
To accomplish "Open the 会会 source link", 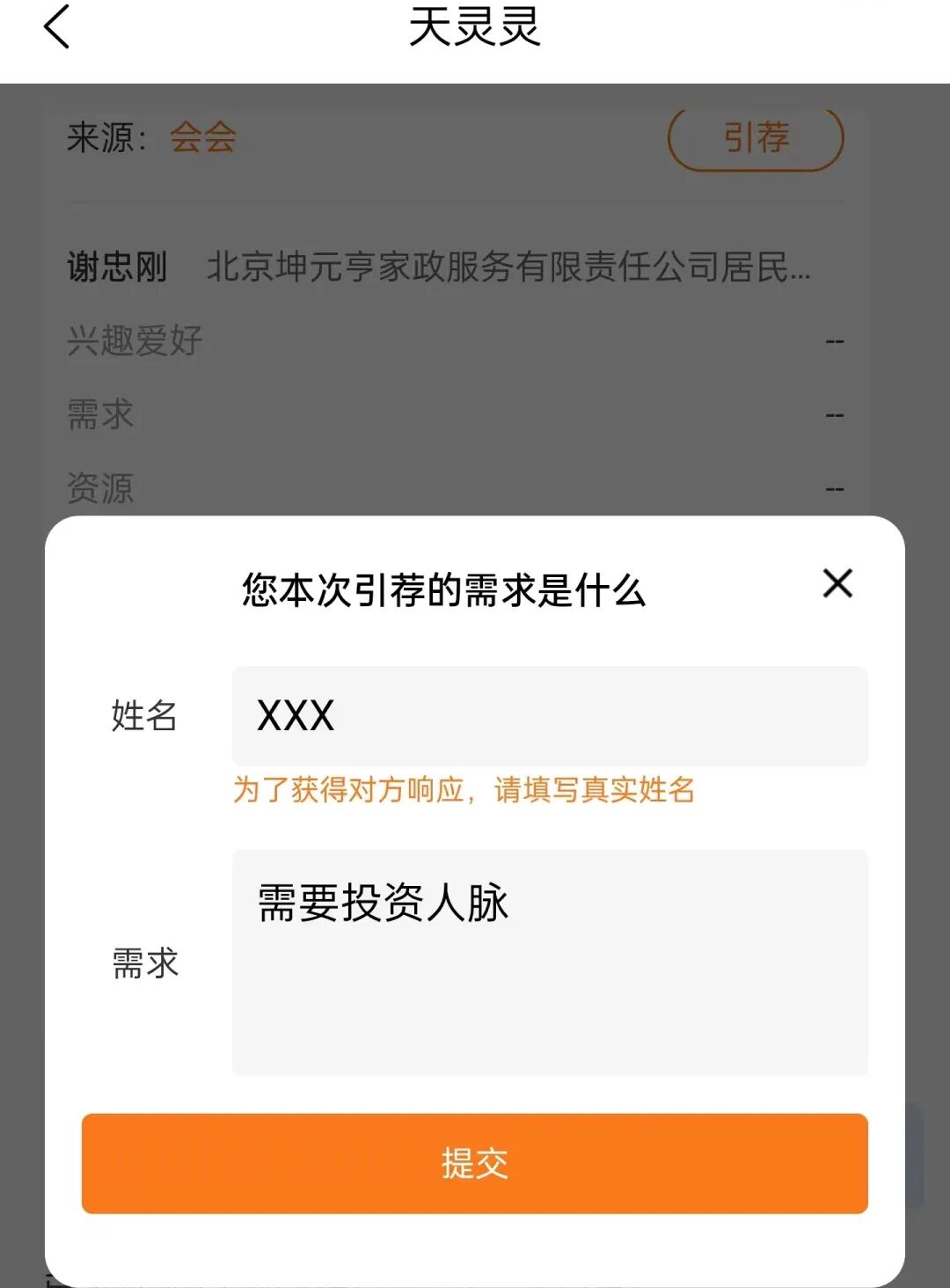I will tap(201, 139).
